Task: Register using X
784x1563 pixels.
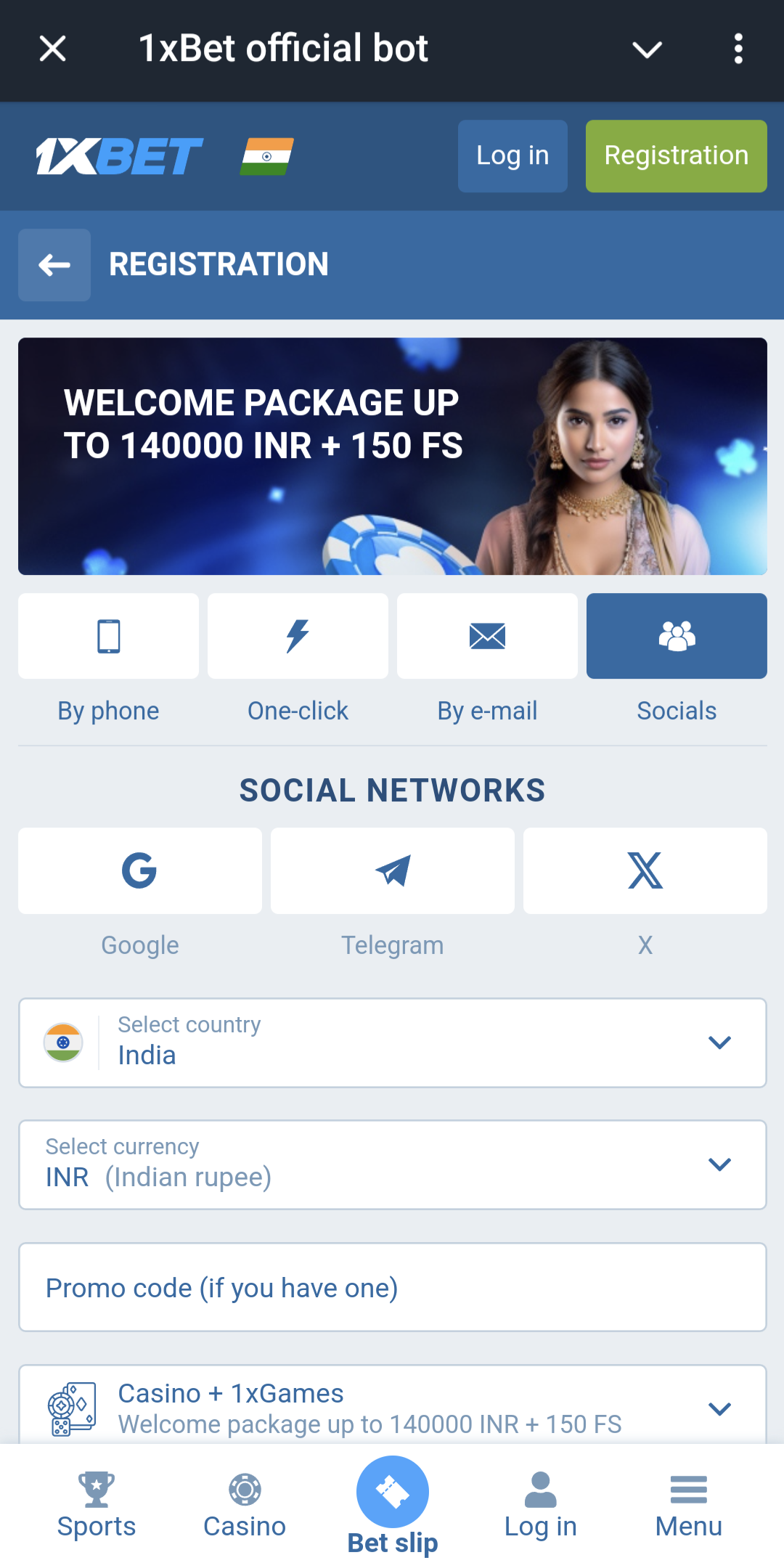Action: 645,870
